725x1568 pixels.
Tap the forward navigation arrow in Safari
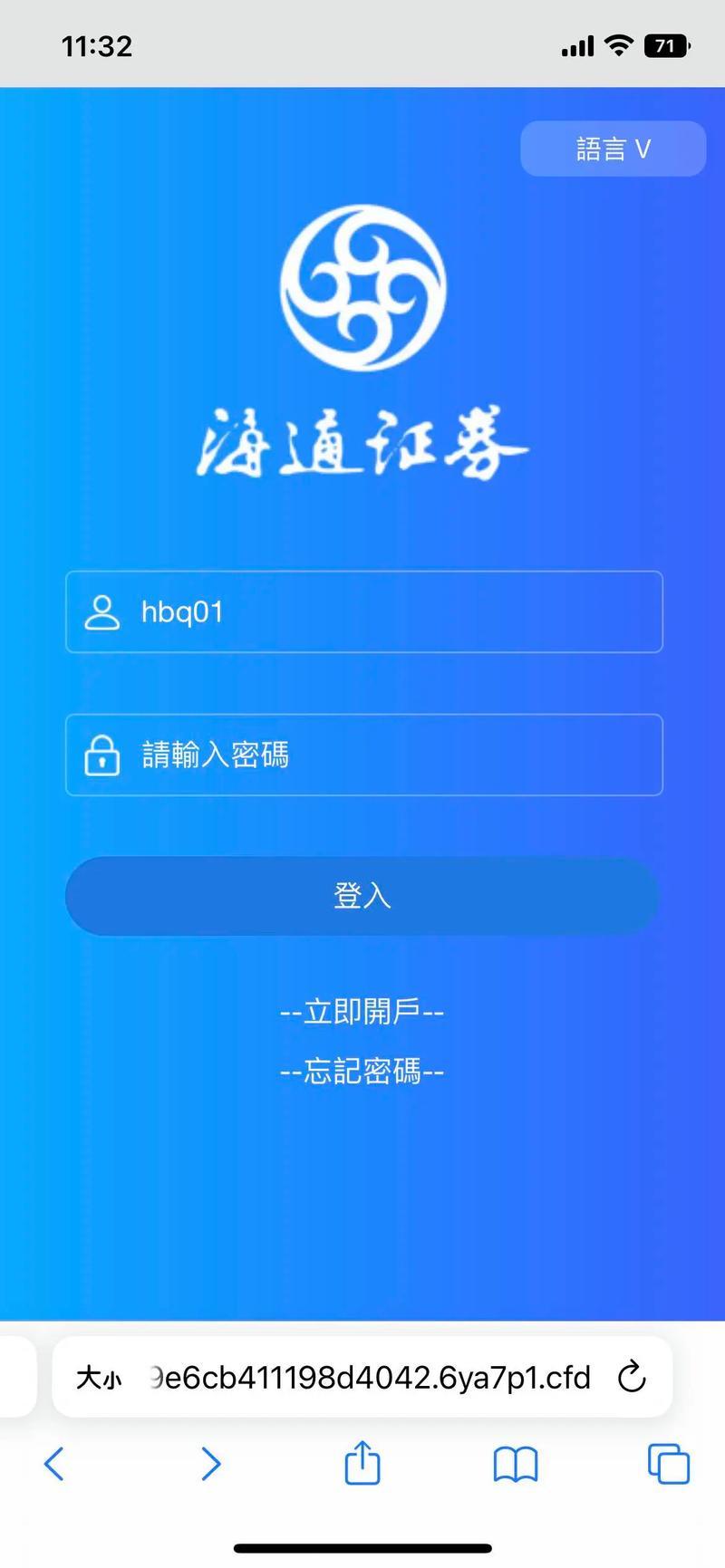pos(211,1464)
